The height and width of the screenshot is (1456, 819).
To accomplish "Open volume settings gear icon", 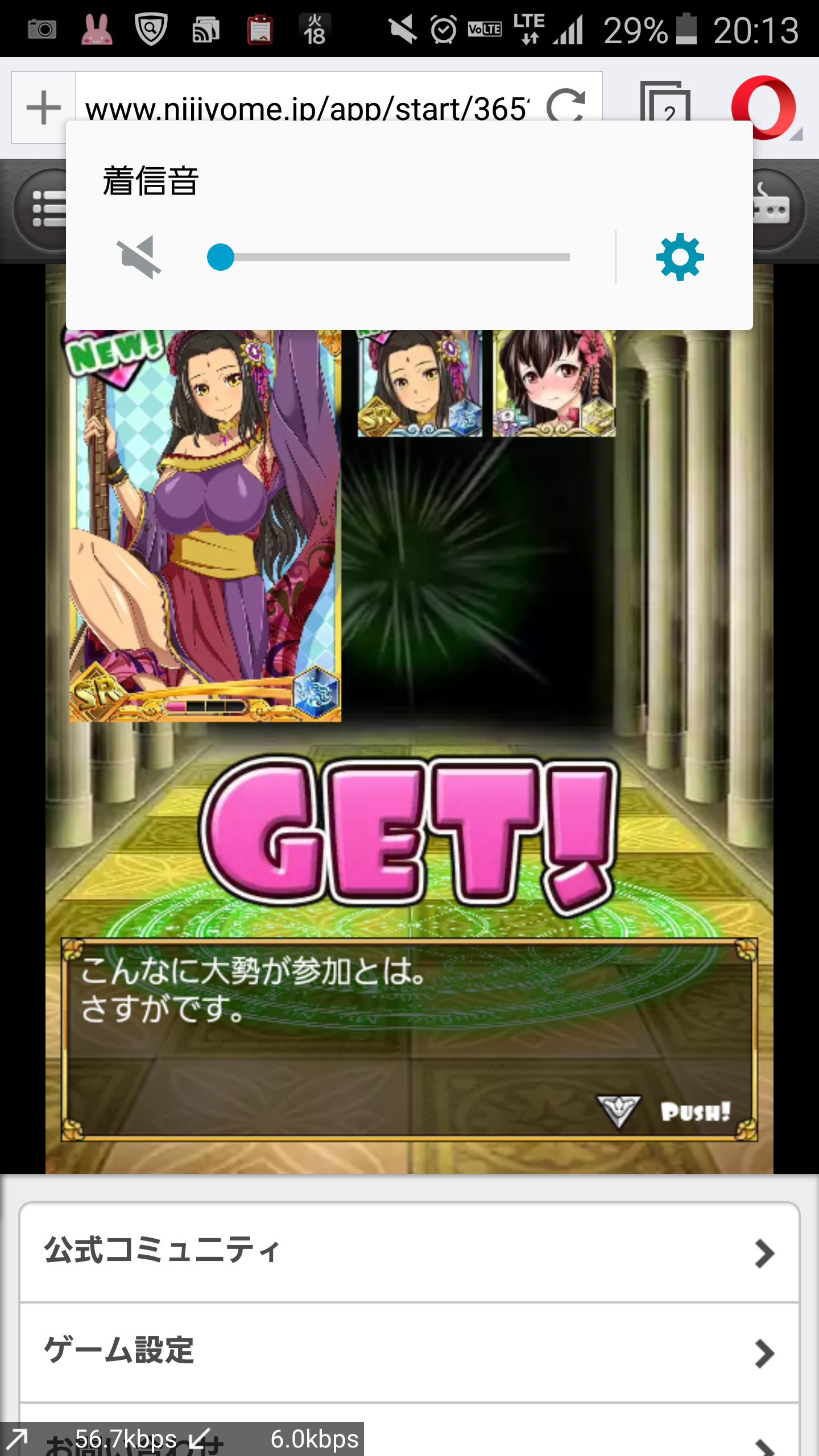I will 680,257.
